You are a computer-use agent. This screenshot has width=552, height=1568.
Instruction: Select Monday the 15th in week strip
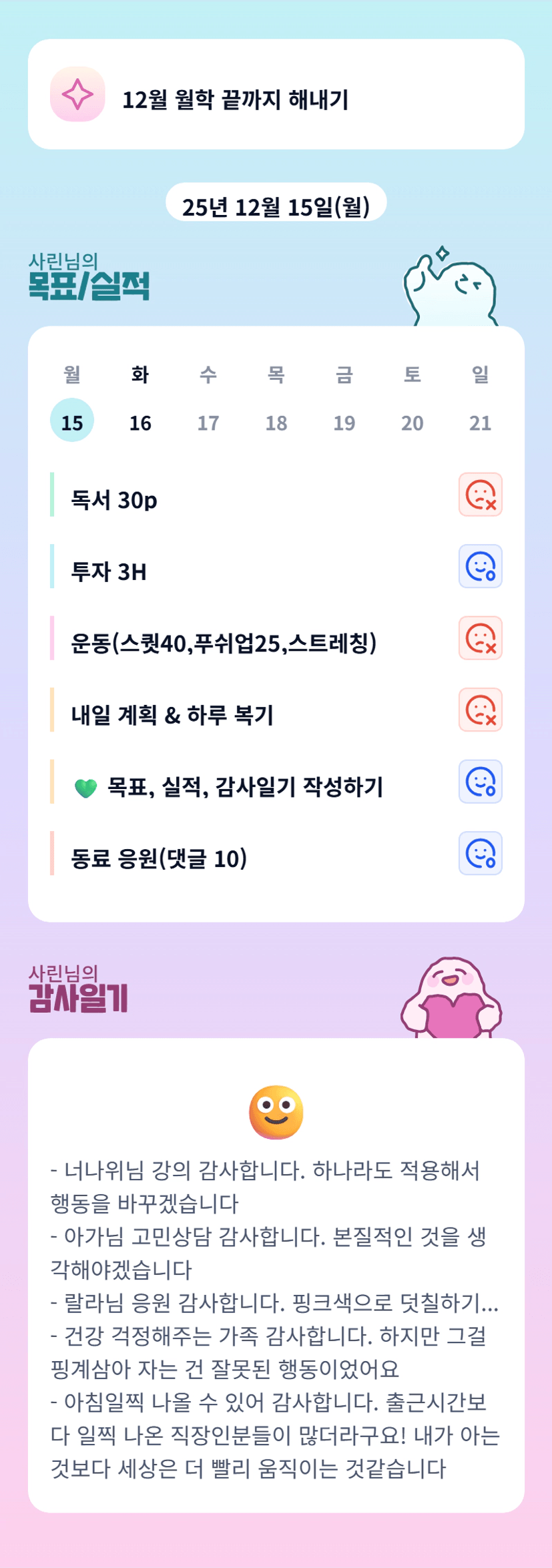pos(72,421)
